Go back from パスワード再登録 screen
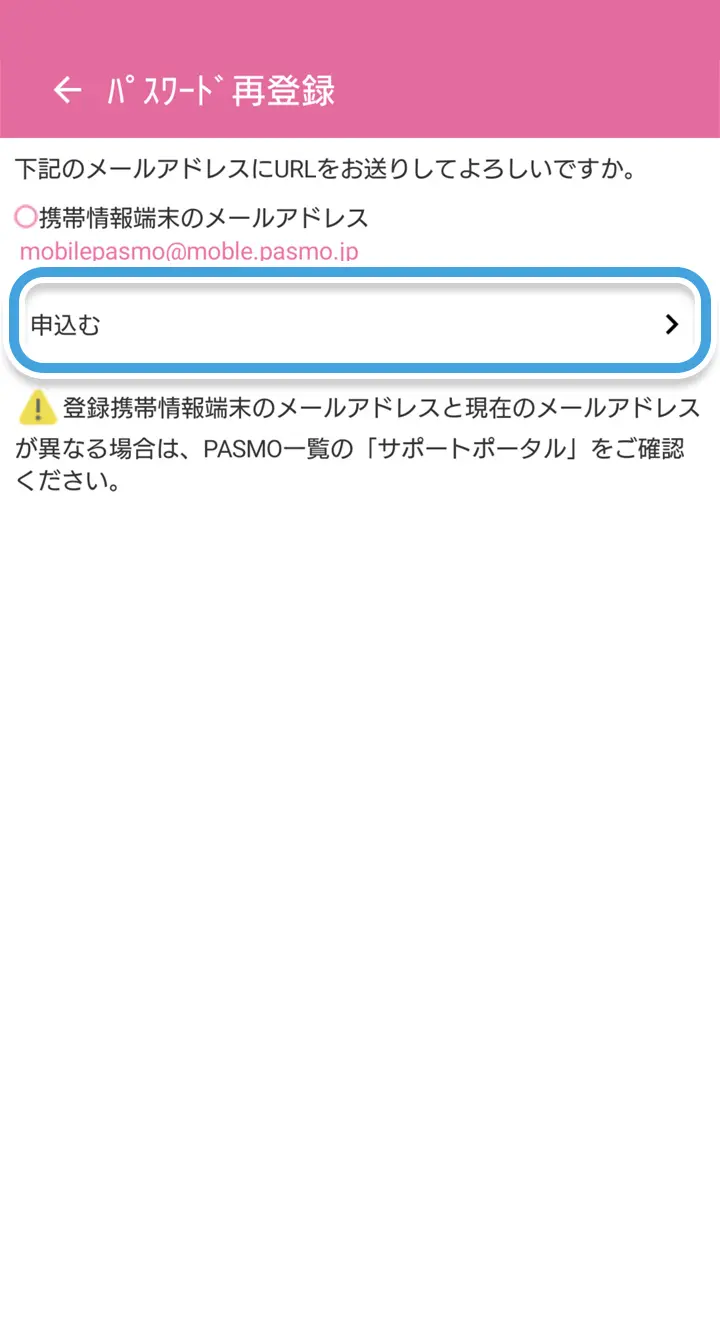 (x=67, y=91)
